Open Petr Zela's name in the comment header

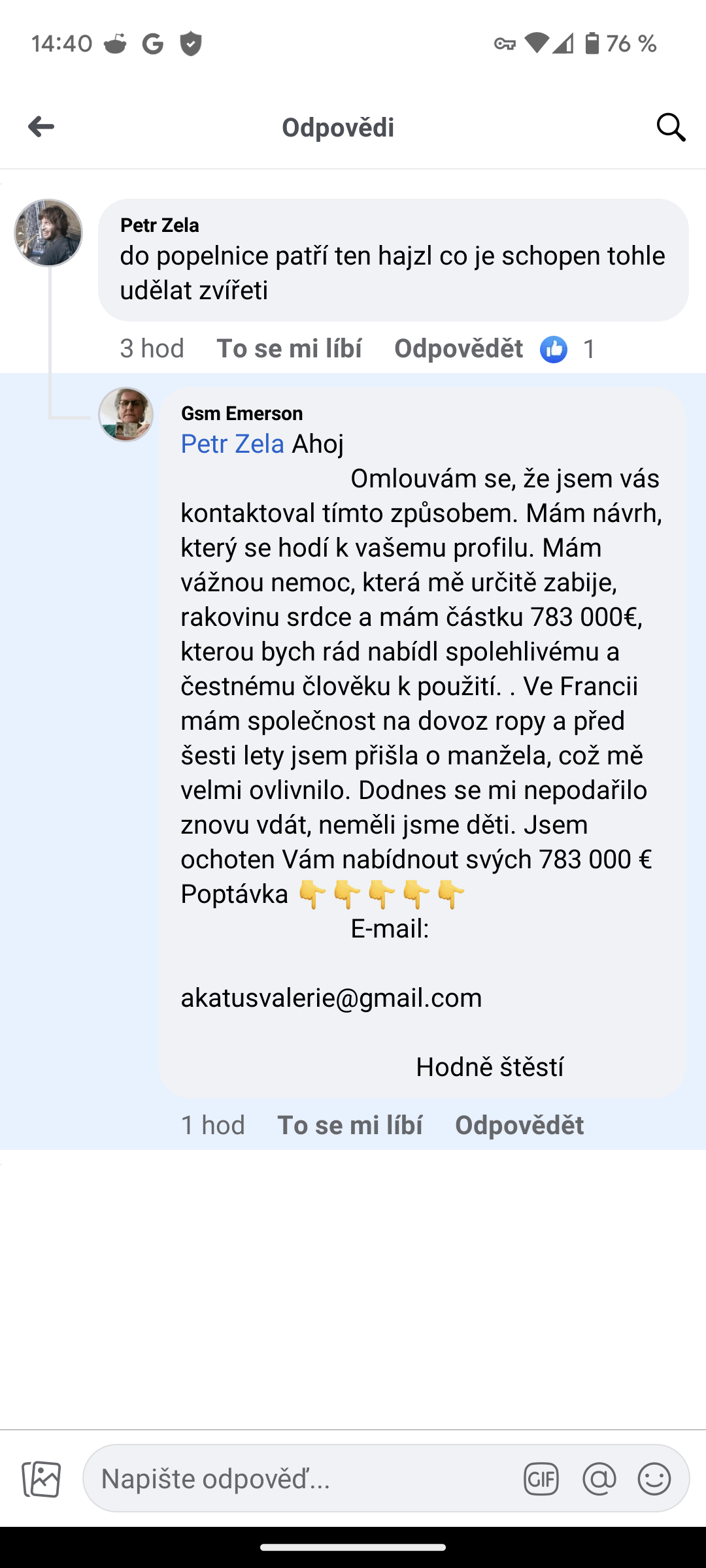click(x=160, y=225)
